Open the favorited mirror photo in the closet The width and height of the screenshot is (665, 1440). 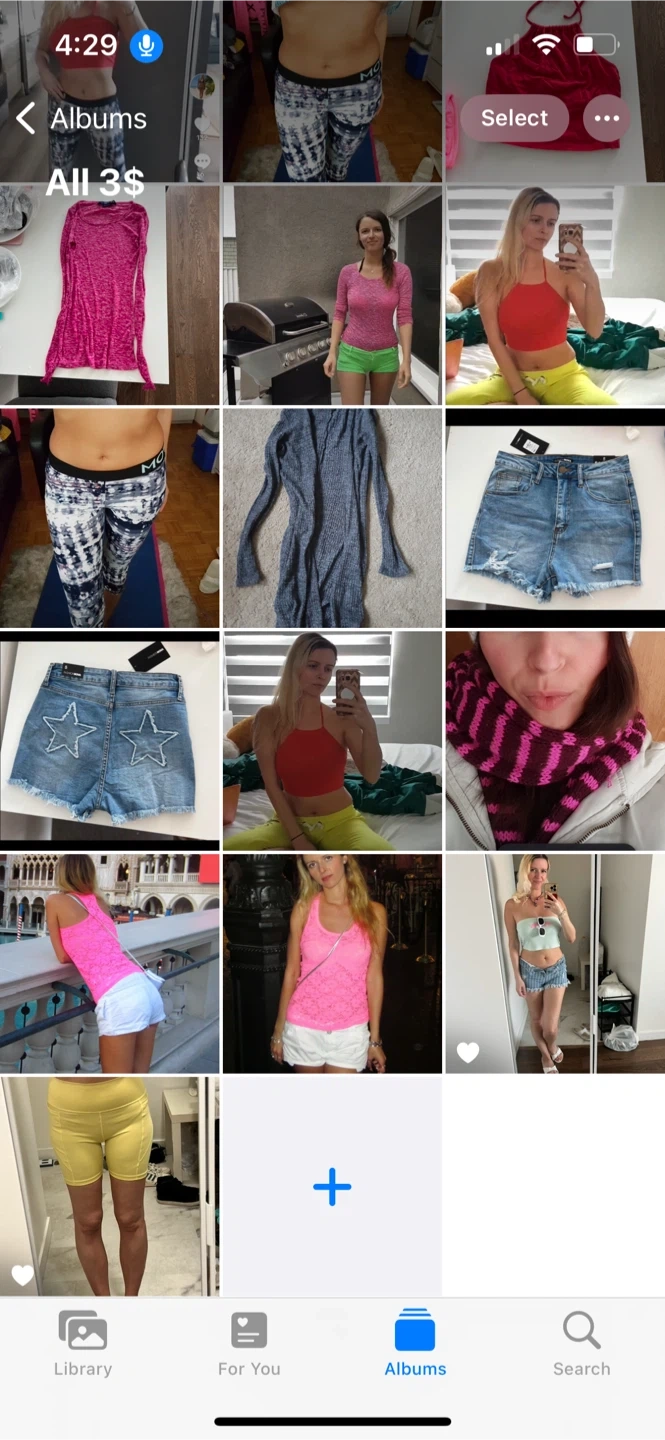coord(555,963)
